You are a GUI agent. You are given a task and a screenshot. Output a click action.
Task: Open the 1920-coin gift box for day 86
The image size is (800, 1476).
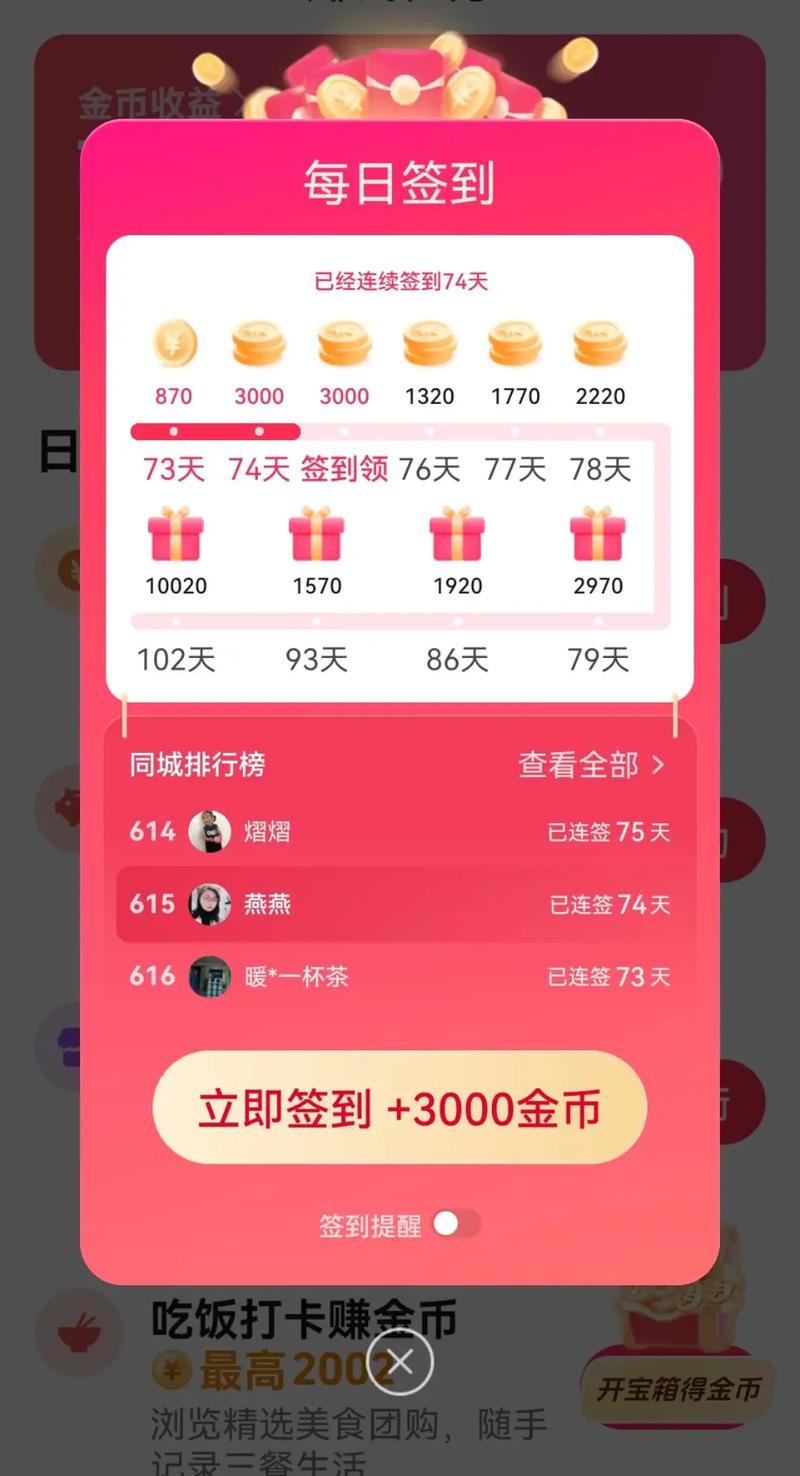pyautogui.click(x=457, y=538)
